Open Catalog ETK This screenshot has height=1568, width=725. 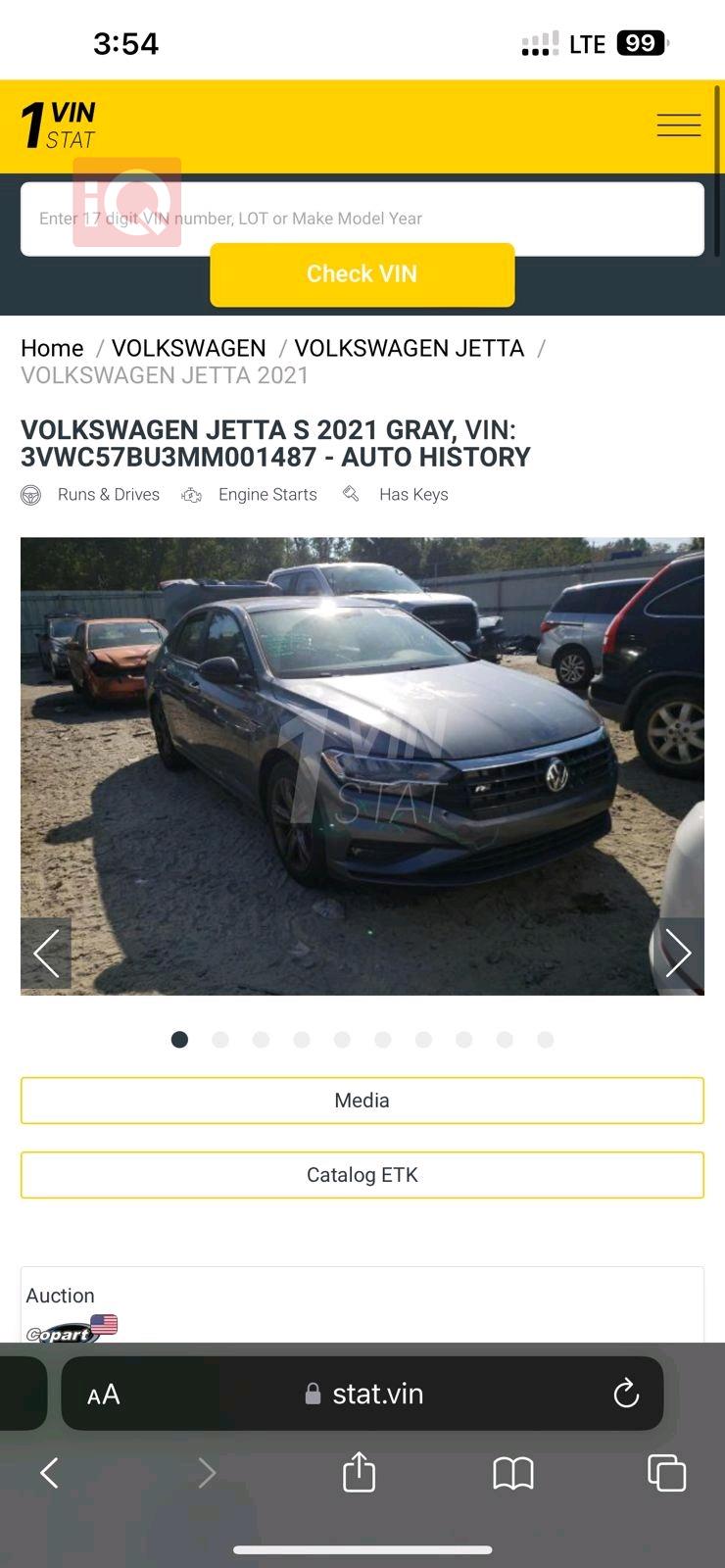(x=362, y=1175)
